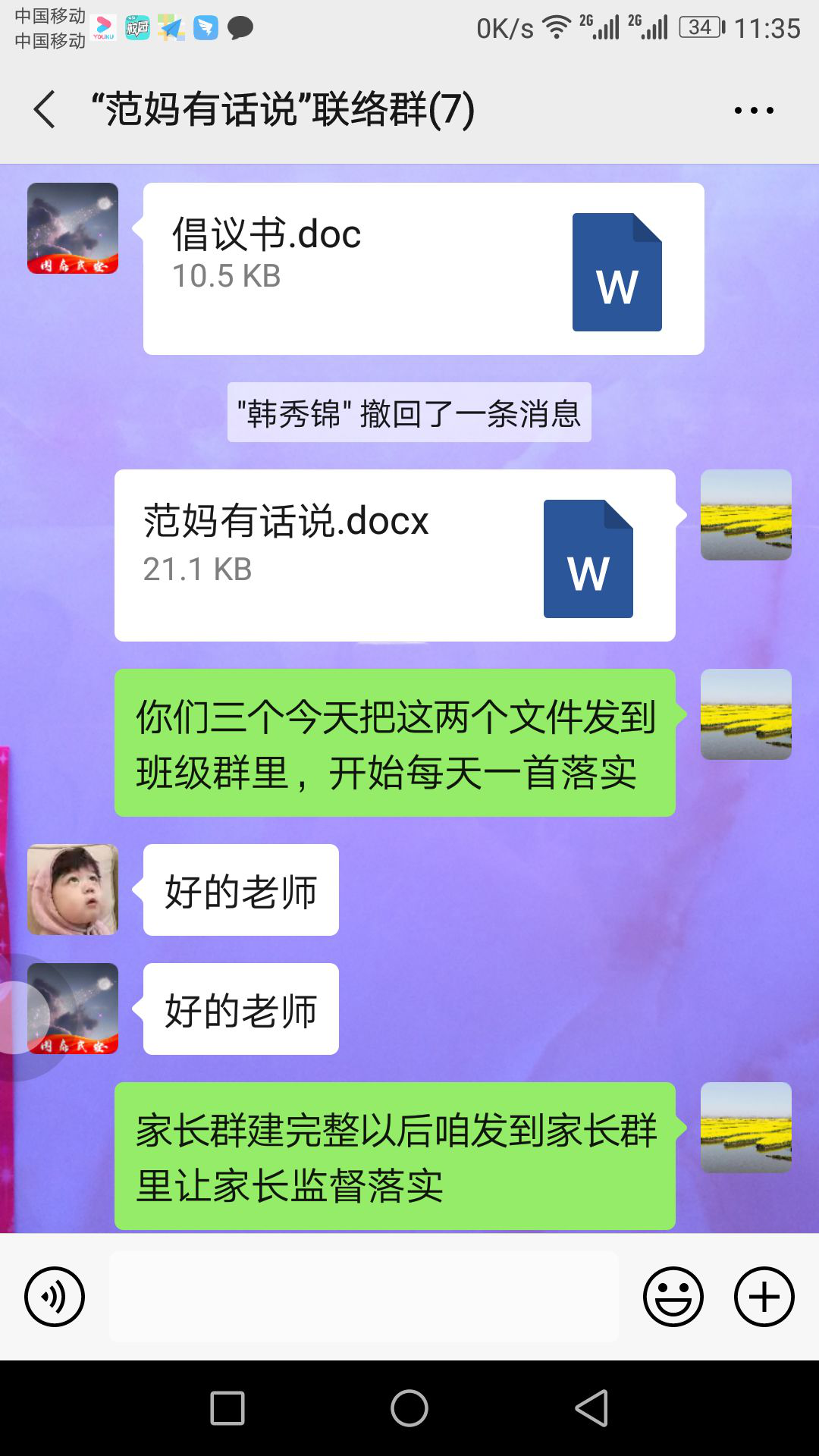Open the 范妈有话说.docx file

tap(394, 555)
